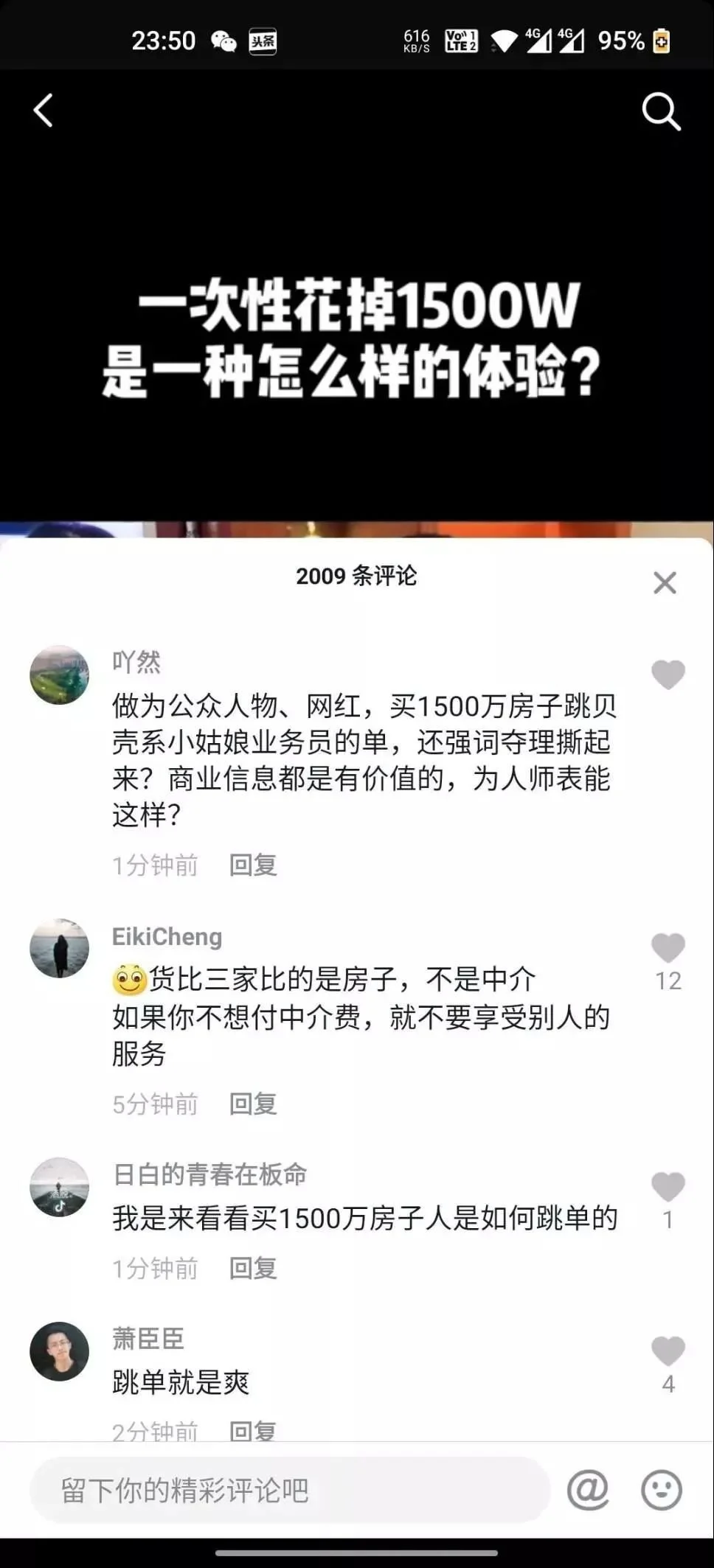This screenshot has height=1568, width=714.
Task: Like the comment by 吖然
Action: coord(668,675)
